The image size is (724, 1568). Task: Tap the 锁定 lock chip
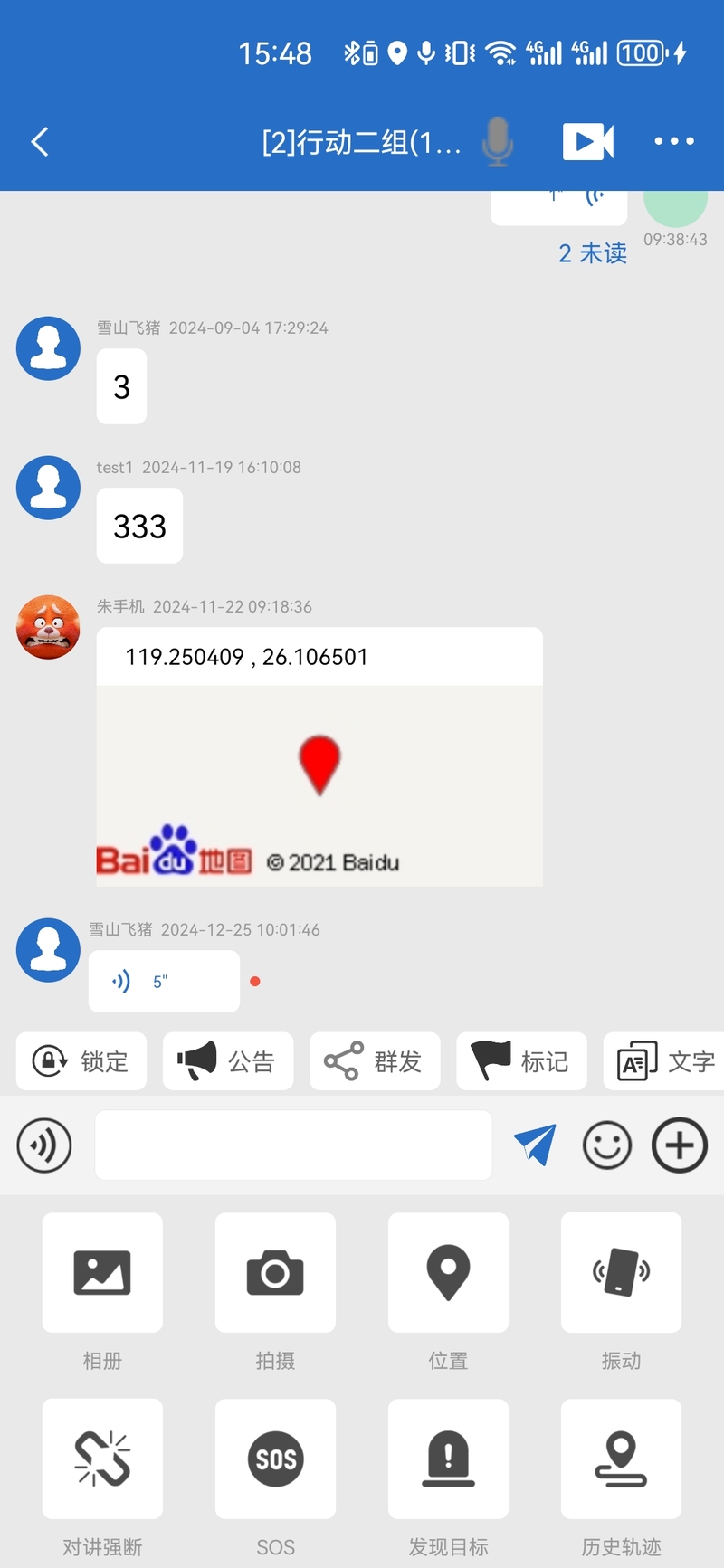[x=81, y=1061]
